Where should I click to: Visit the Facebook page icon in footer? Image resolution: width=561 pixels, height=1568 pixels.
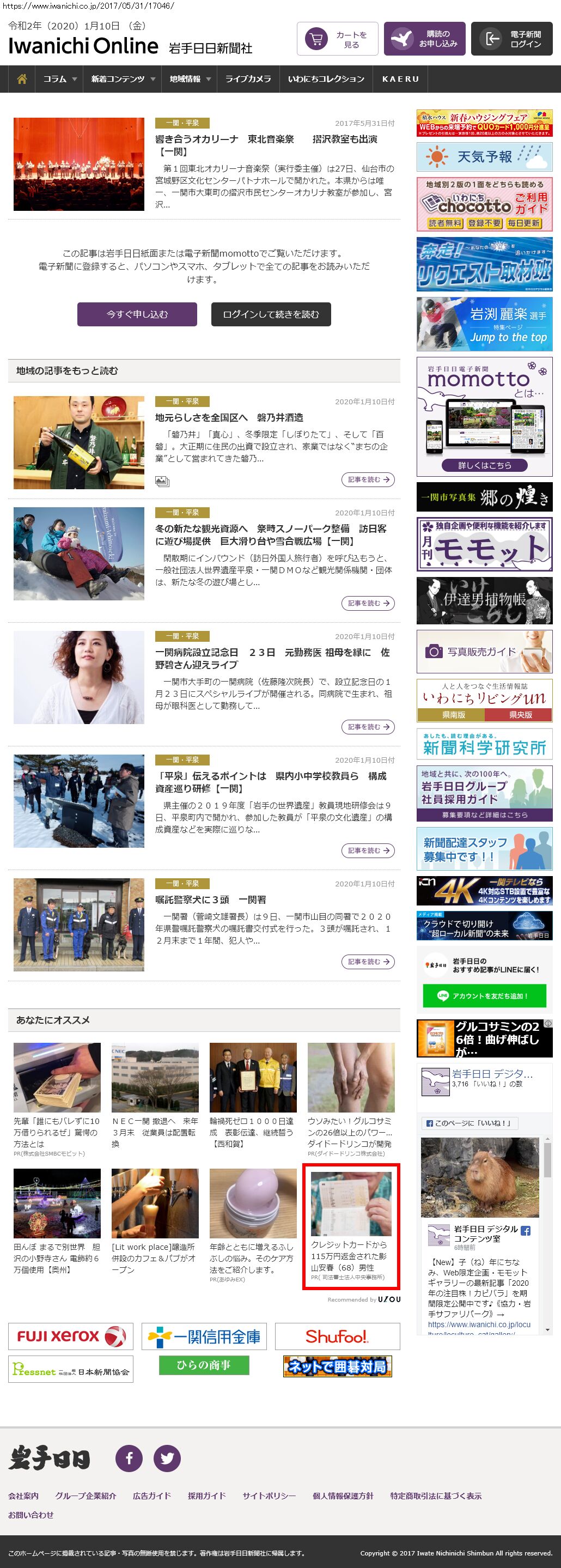point(129,1458)
